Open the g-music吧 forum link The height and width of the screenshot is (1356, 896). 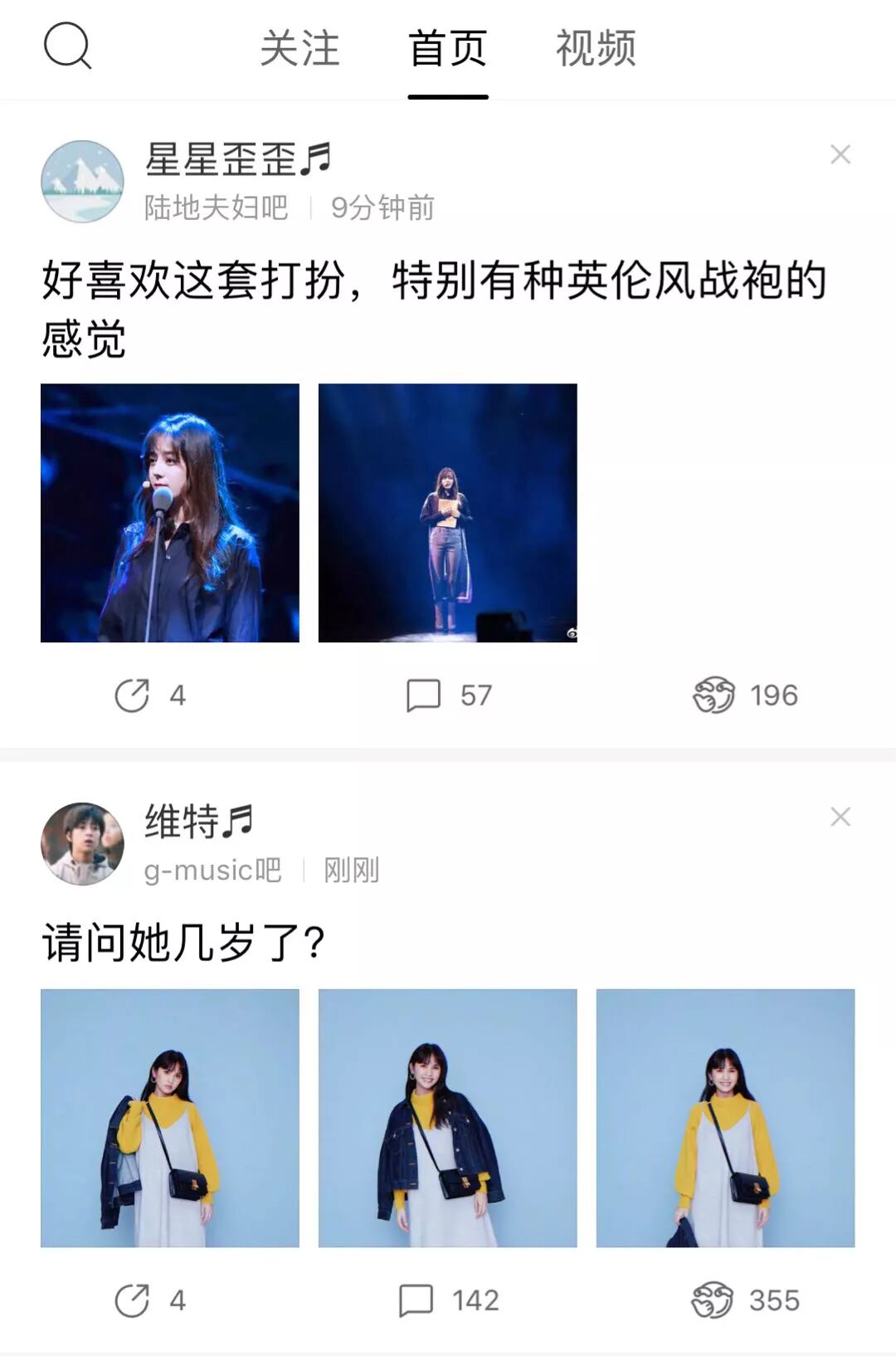[212, 871]
